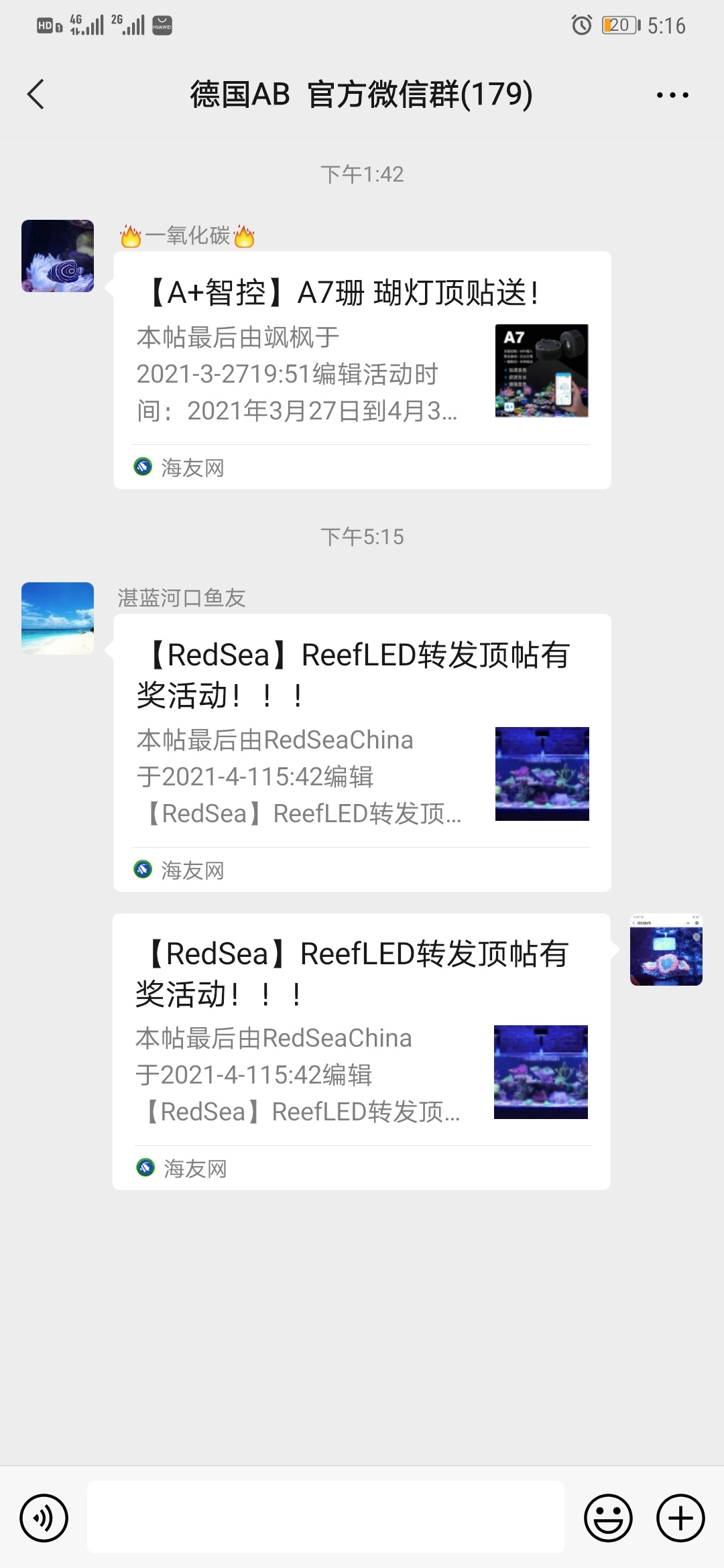Viewport: 724px width, 1568px height.
Task: Open the A7 coral lamp giveaway post
Action: (362, 370)
